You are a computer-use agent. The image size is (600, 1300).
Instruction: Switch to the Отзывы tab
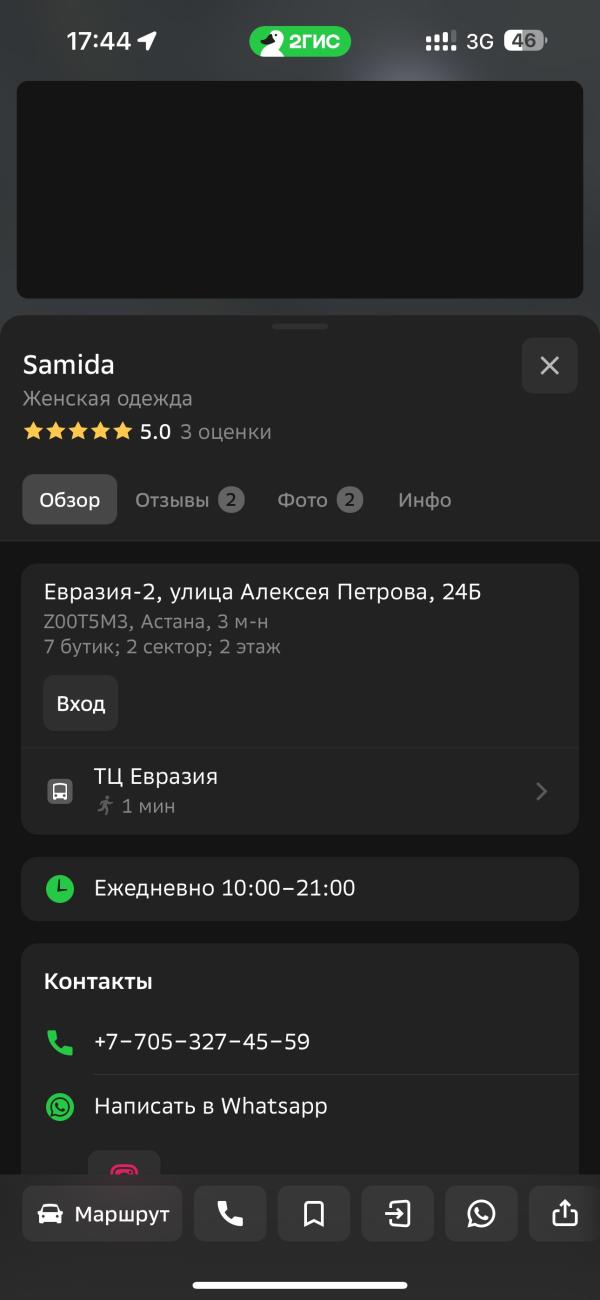point(189,500)
